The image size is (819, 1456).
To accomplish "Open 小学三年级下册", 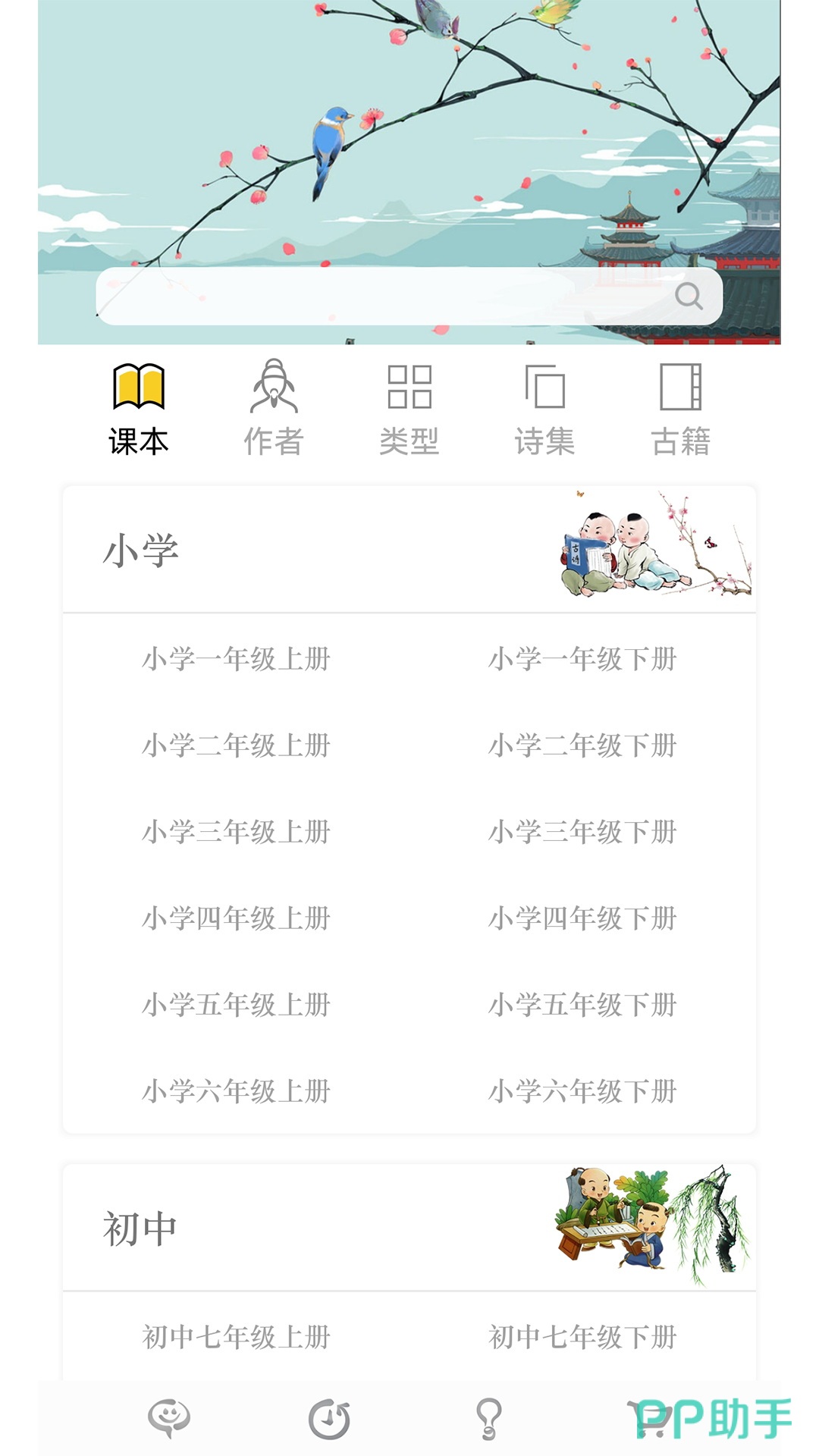I will [x=582, y=832].
